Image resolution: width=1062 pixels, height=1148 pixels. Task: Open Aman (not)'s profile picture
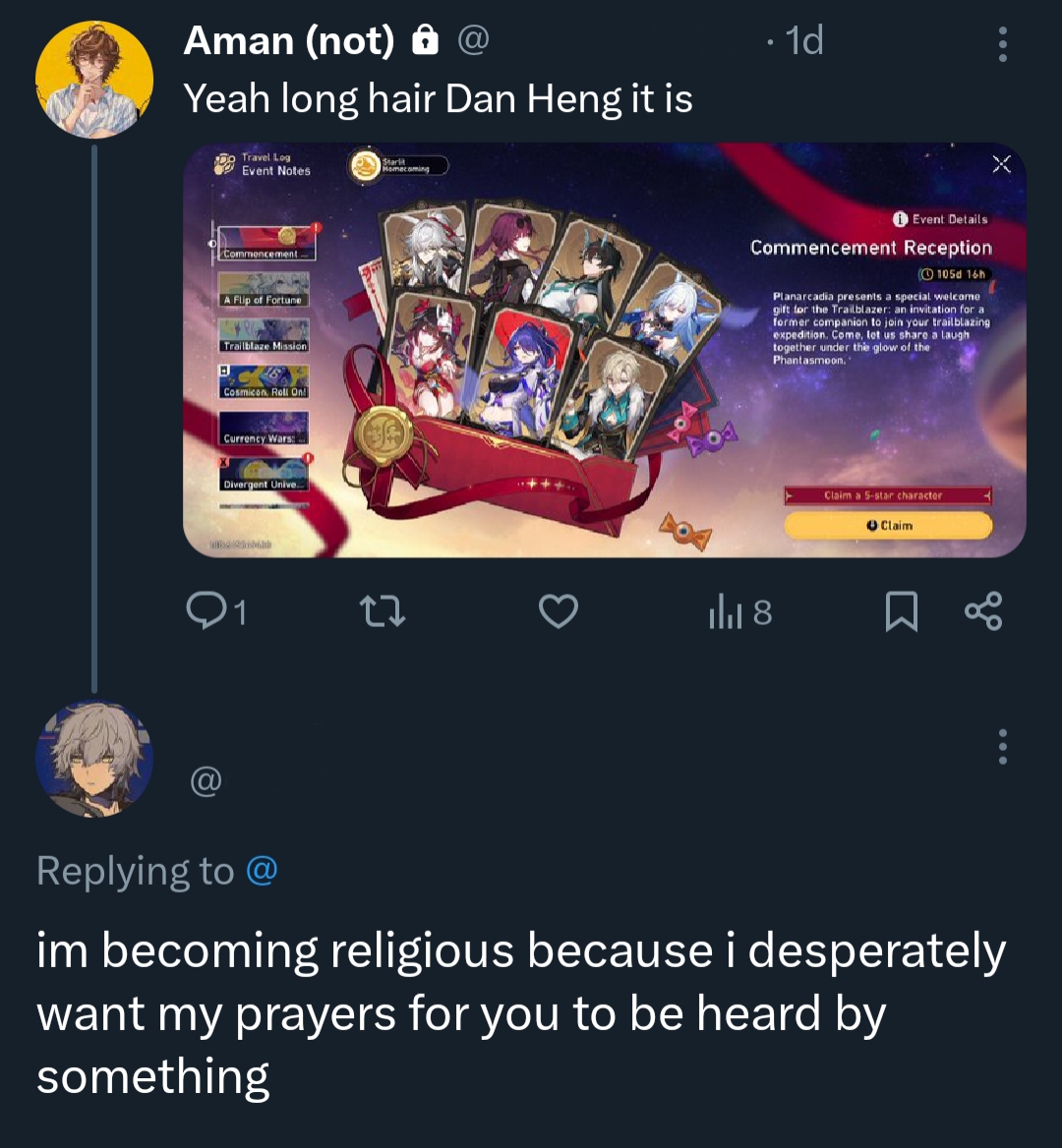tap(94, 79)
